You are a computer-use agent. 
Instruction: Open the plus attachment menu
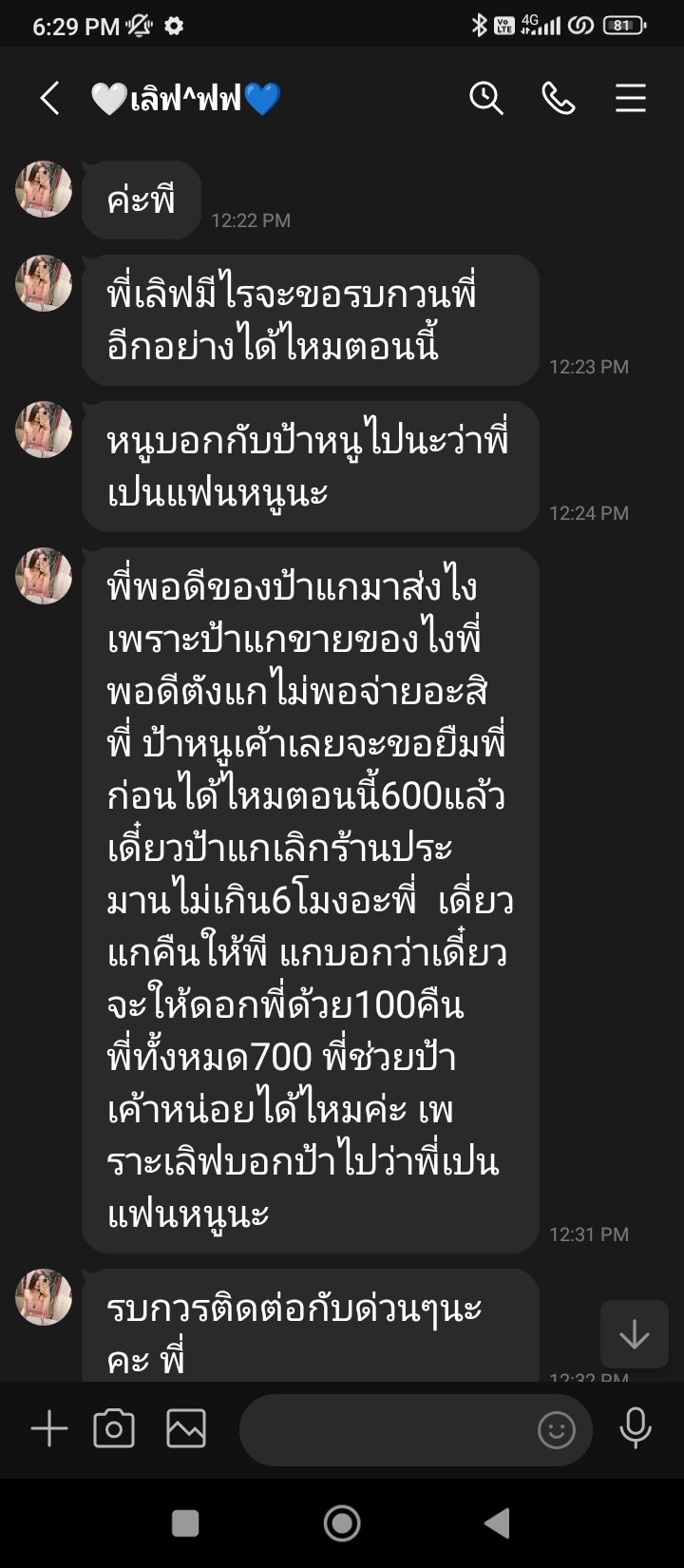click(49, 1428)
